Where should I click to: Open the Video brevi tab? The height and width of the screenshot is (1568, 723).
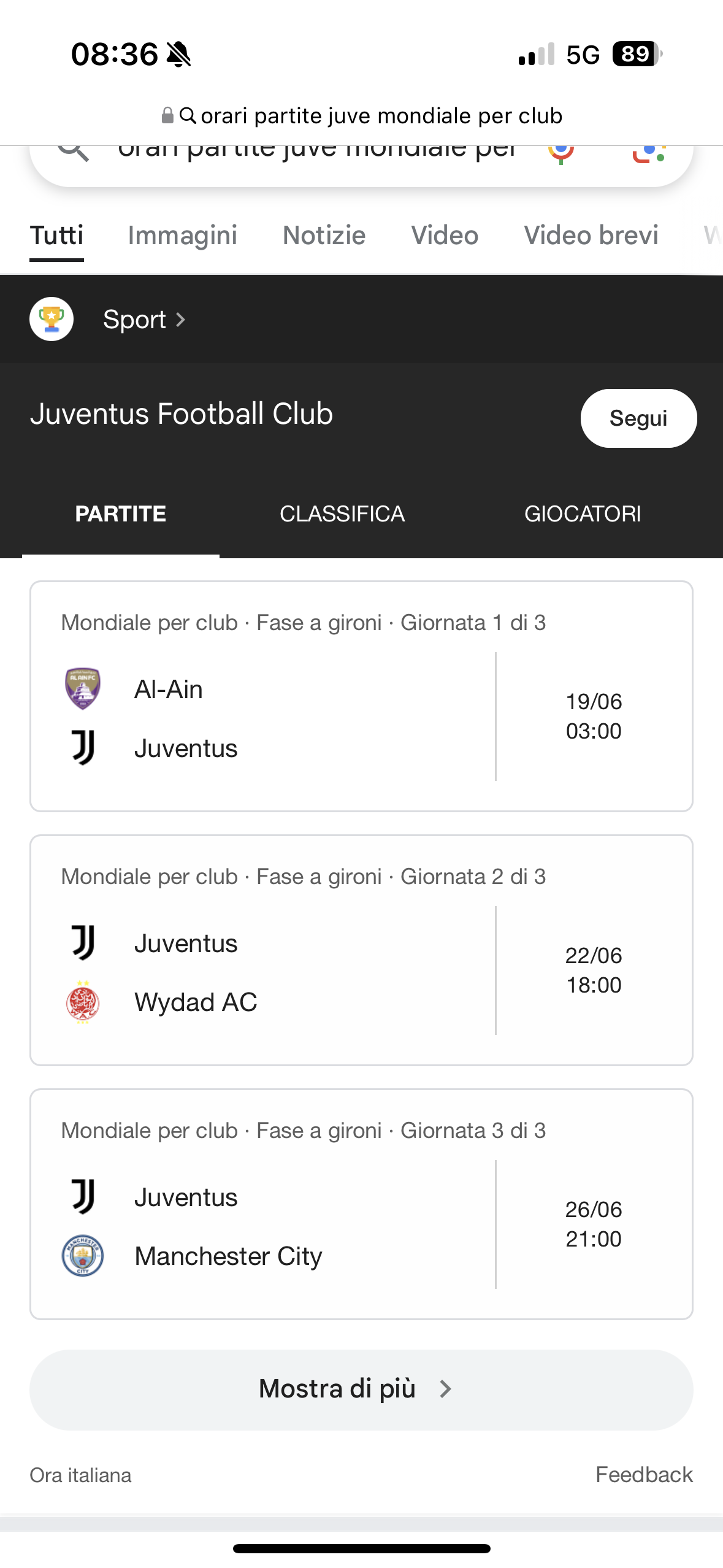(591, 236)
